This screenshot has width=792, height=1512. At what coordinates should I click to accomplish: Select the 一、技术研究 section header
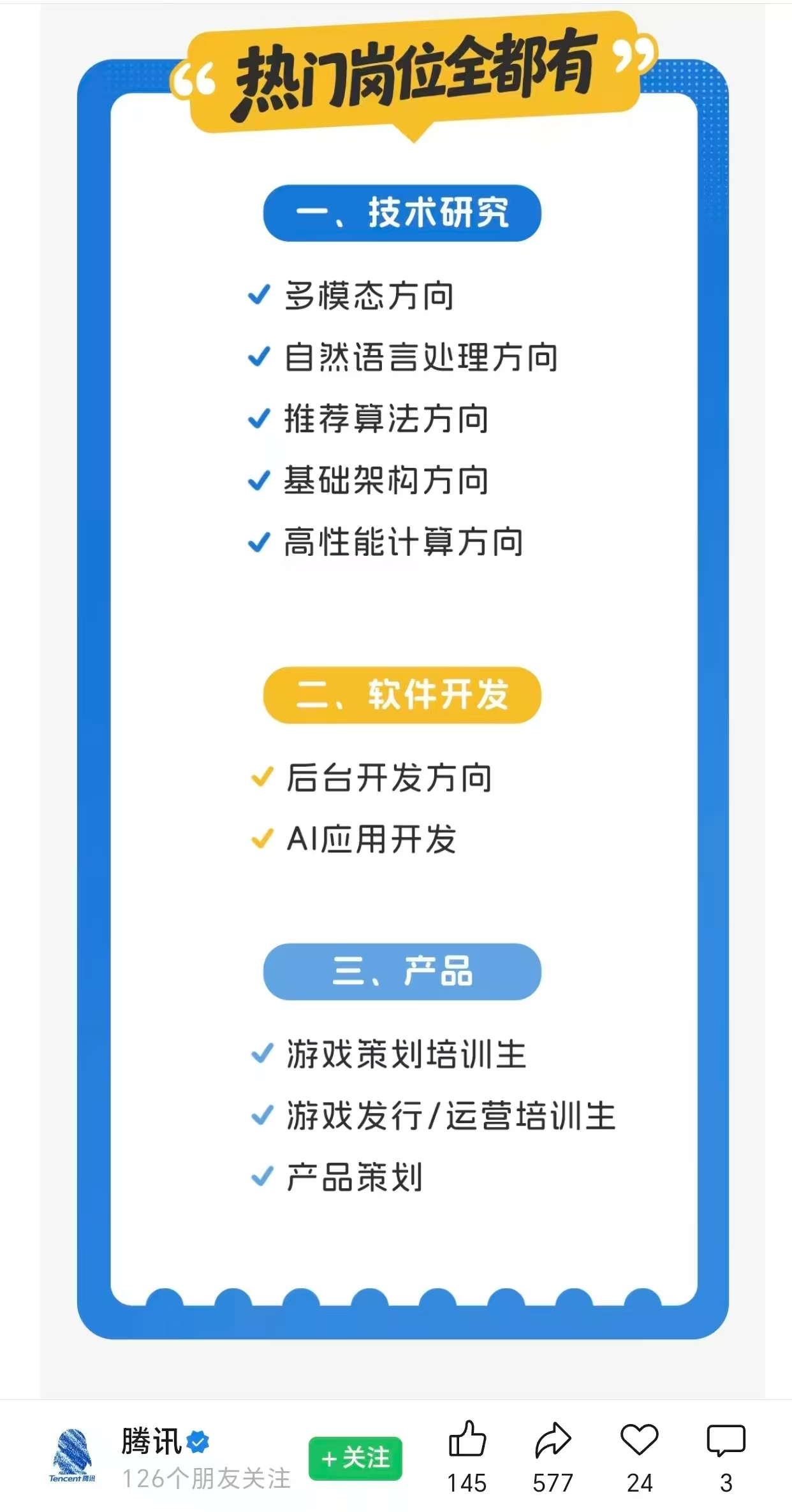click(402, 213)
